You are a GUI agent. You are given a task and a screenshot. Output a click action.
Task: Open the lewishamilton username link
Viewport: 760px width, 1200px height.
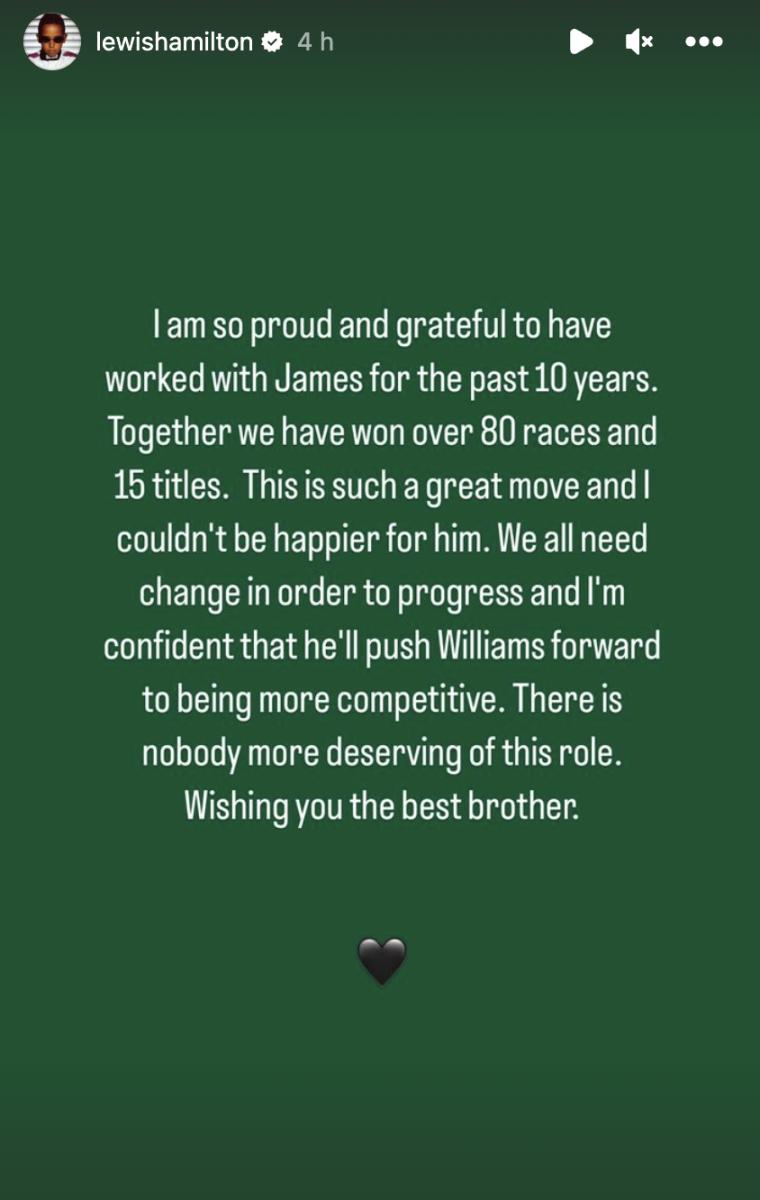tap(173, 42)
